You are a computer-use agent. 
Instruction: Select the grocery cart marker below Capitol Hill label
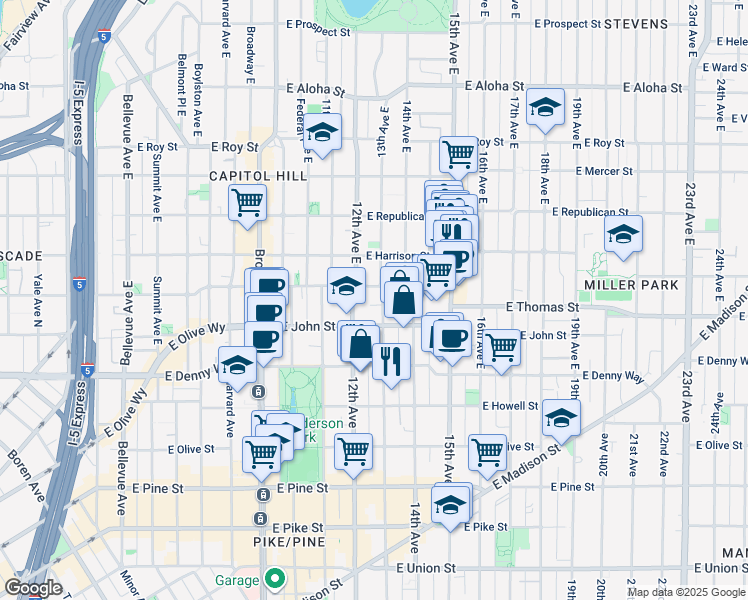click(x=247, y=203)
